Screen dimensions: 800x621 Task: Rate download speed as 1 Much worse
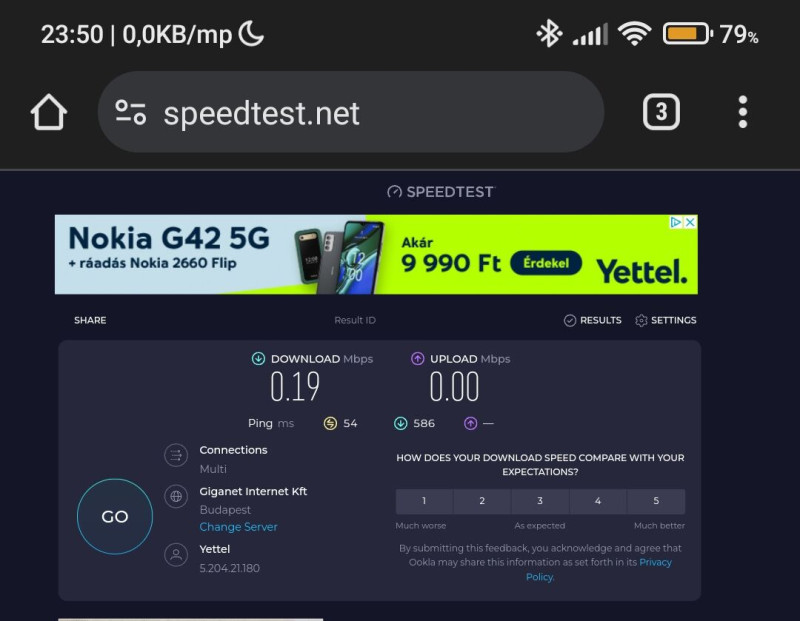pyautogui.click(x=424, y=501)
